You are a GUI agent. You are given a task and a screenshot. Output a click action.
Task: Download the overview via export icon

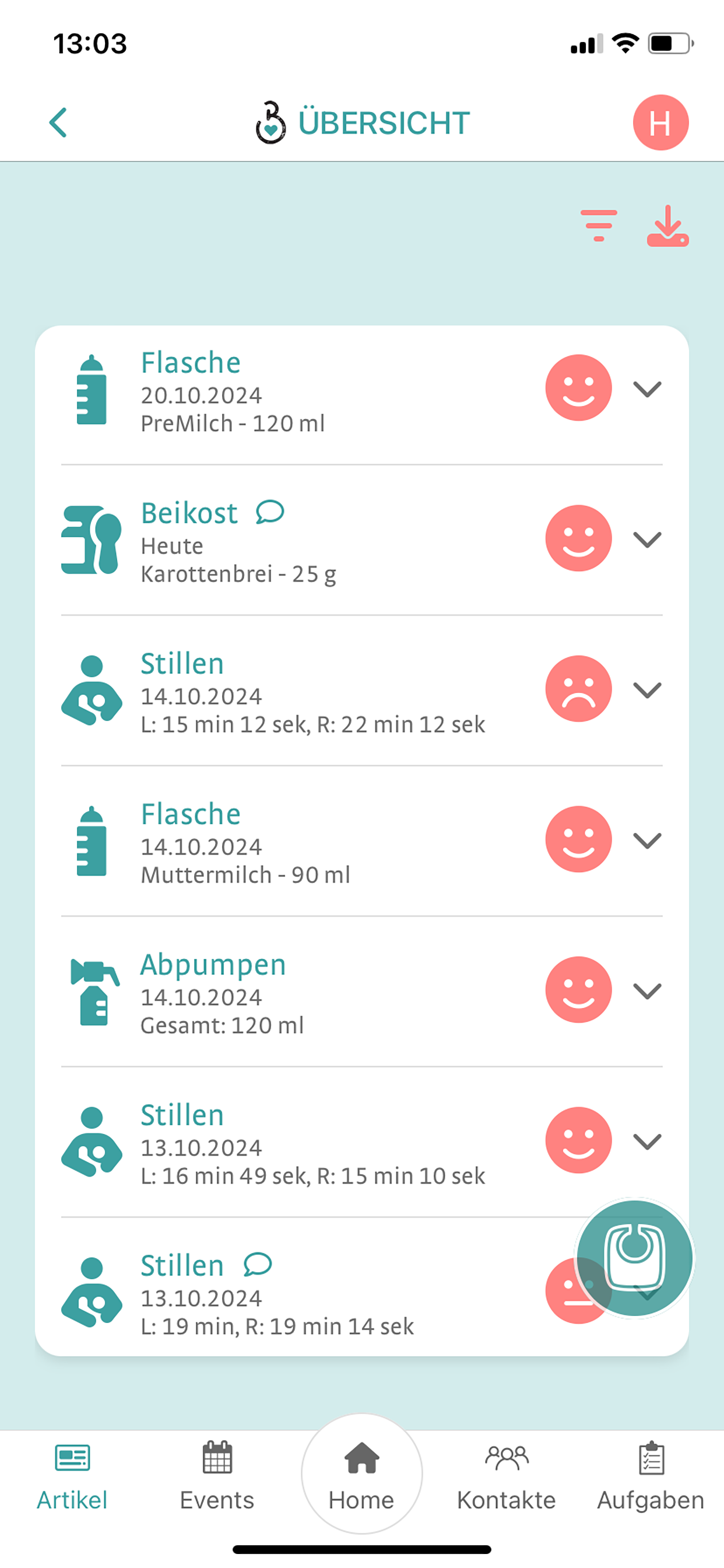(667, 225)
